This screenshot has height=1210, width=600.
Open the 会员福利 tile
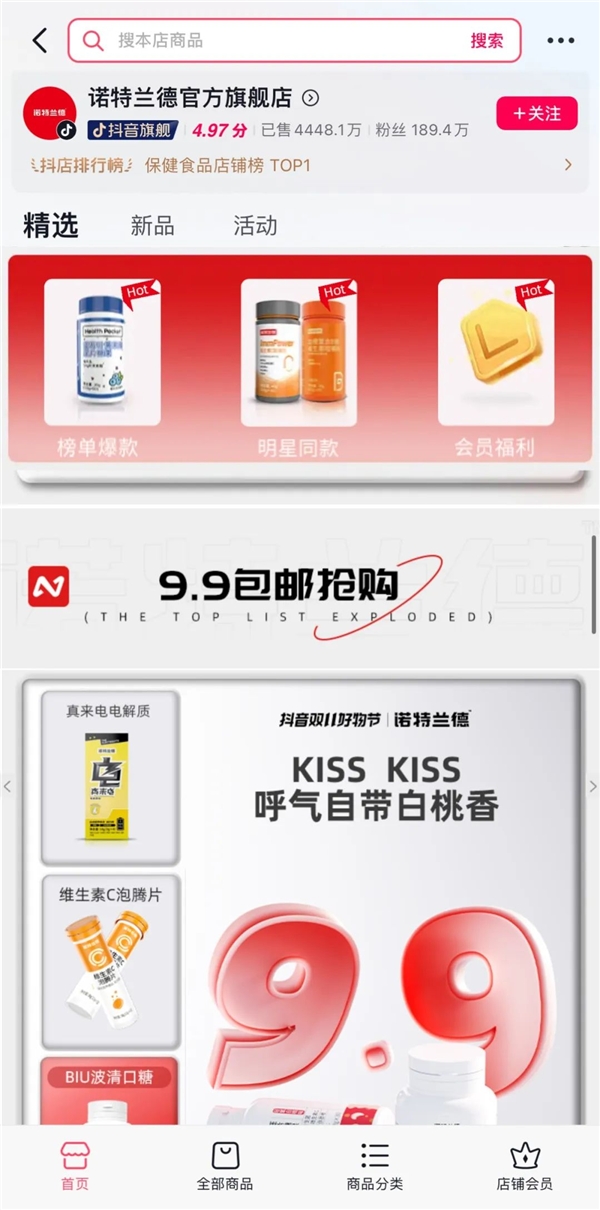point(495,365)
